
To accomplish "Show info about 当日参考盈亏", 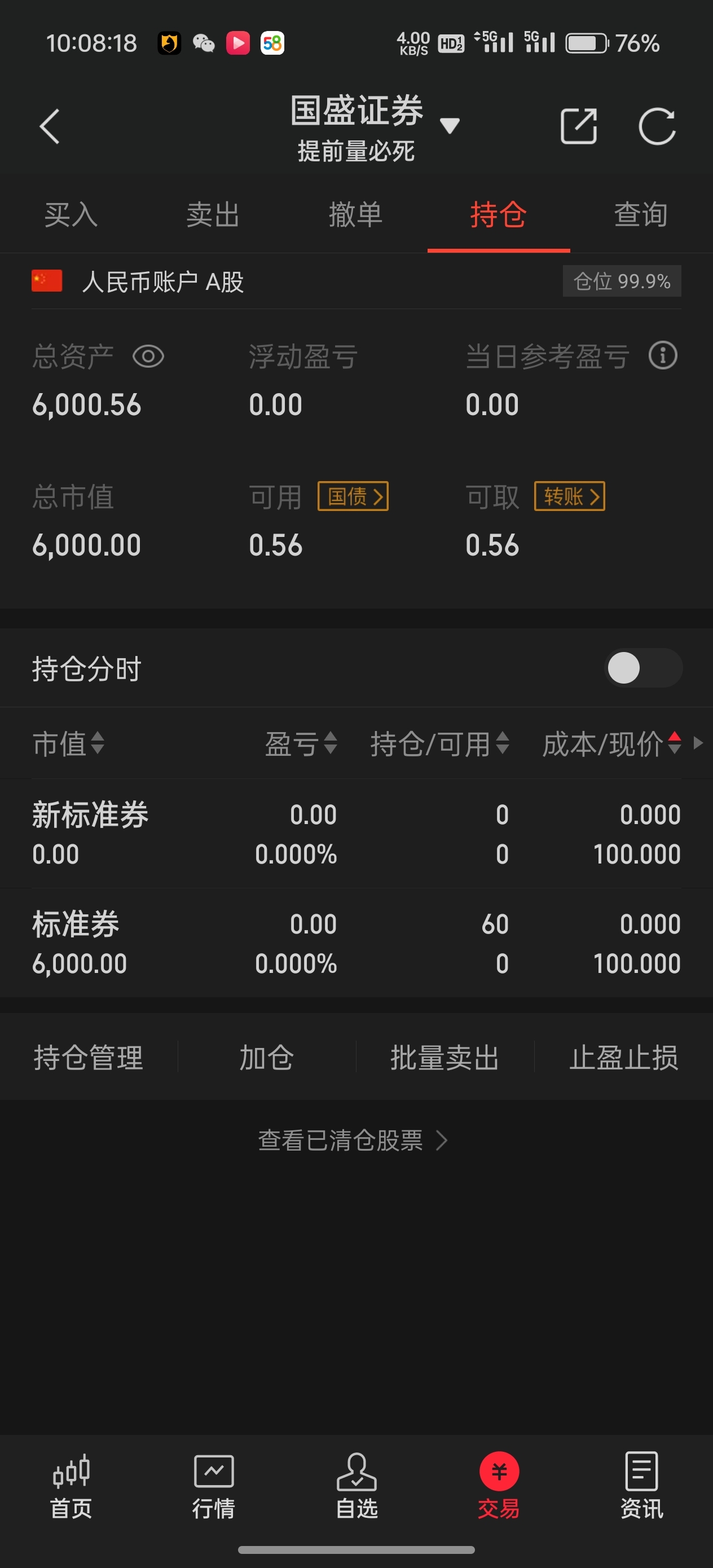I will point(663,355).
